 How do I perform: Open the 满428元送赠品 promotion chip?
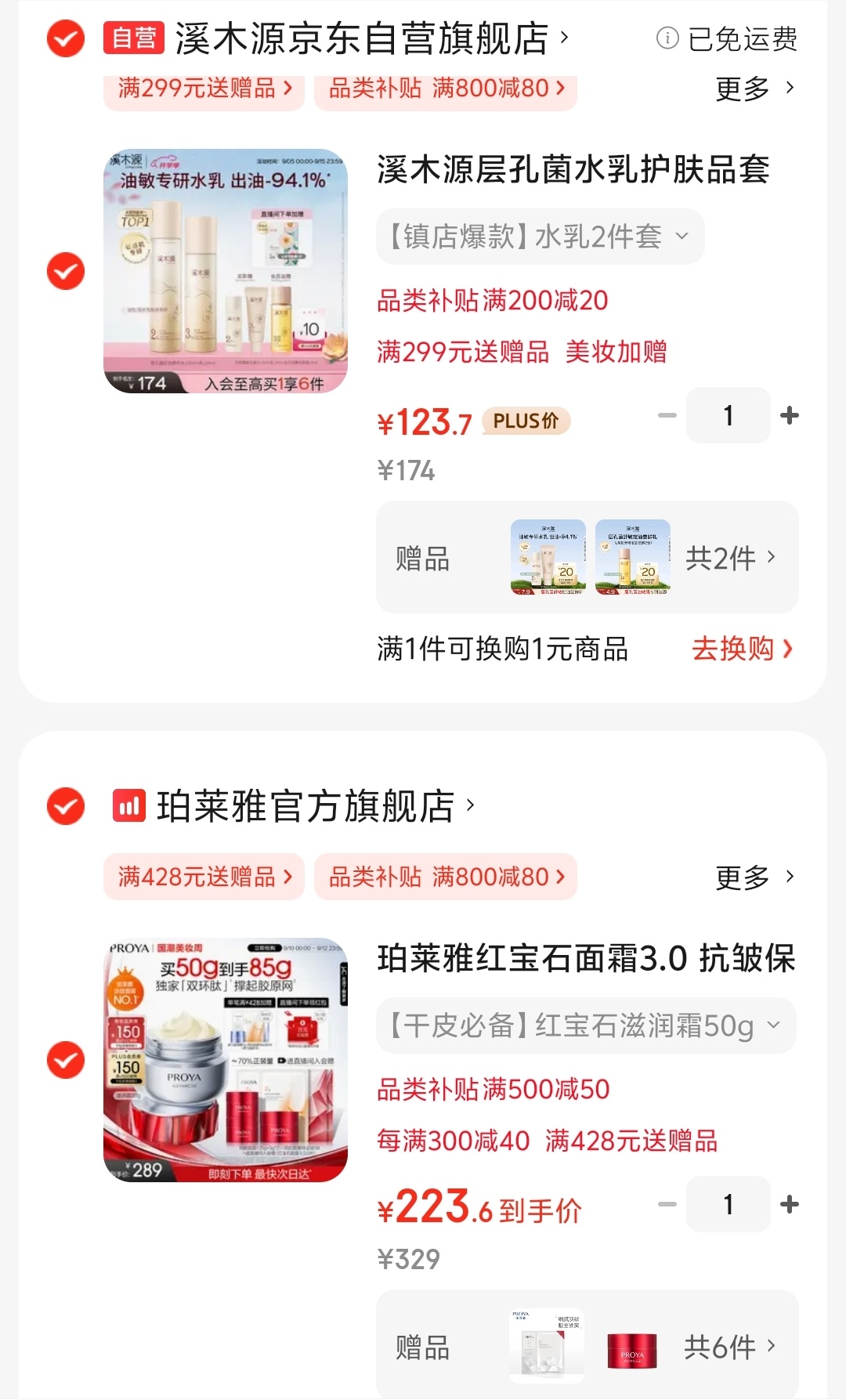[x=204, y=877]
